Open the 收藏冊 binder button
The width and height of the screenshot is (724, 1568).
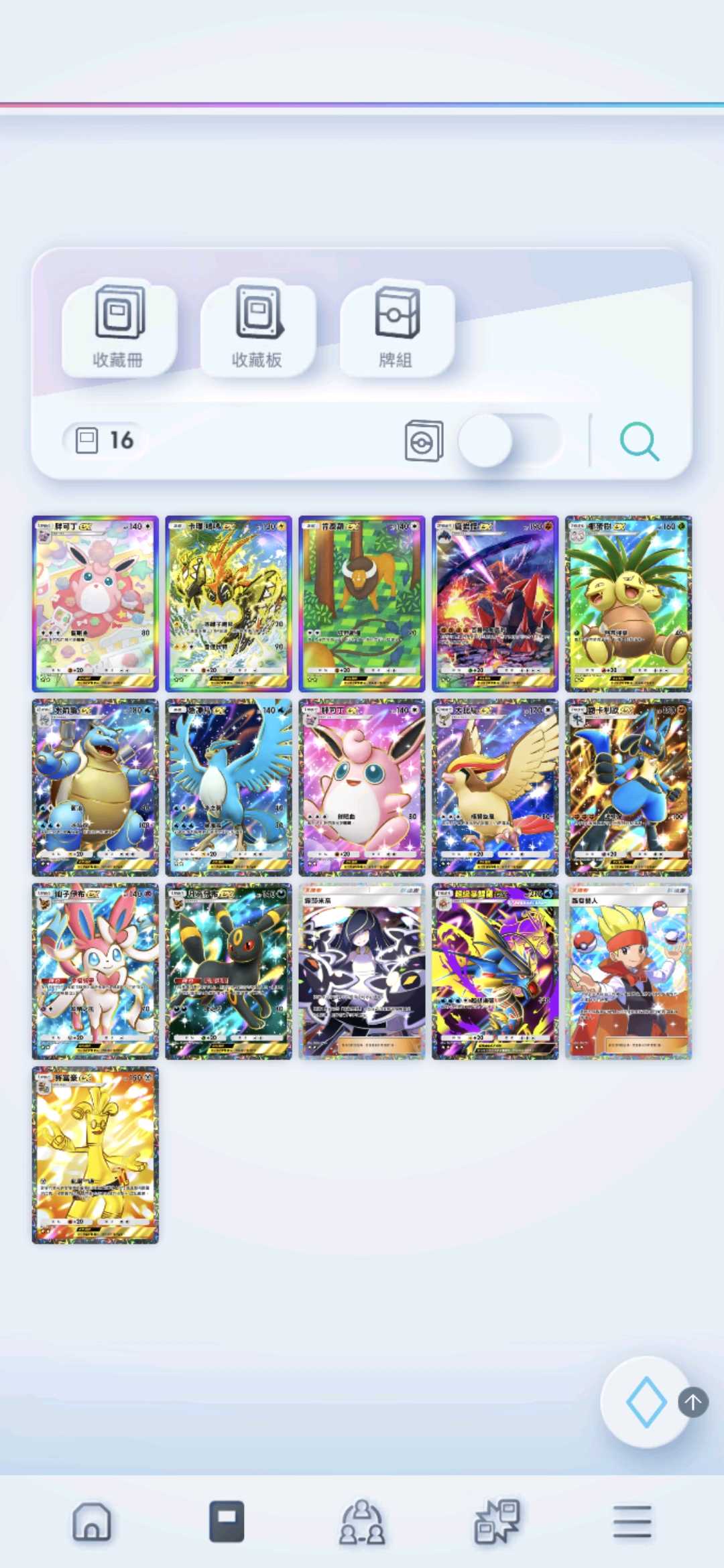point(119,326)
